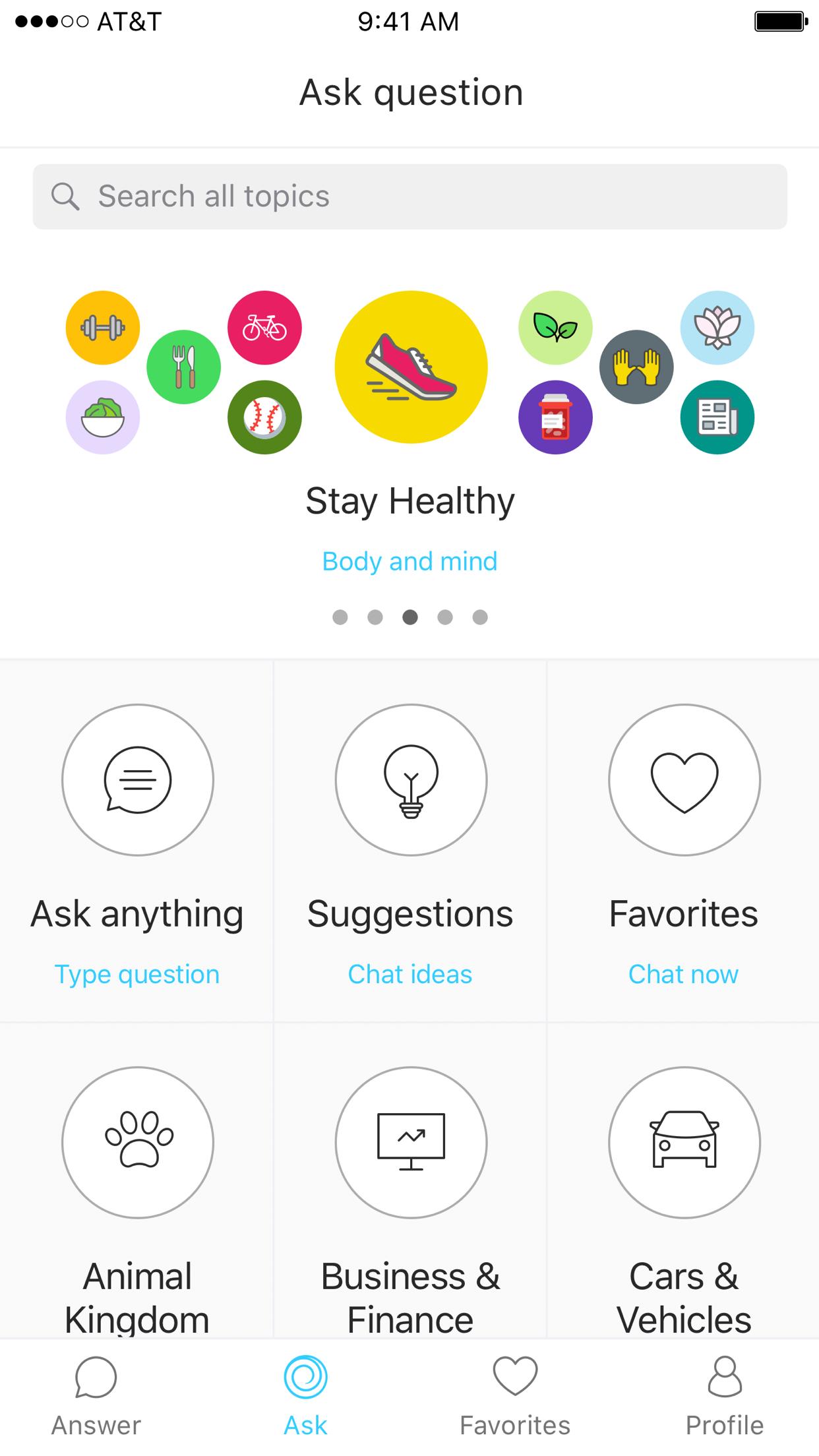Tap the newspaper topic bubble

[x=717, y=417]
